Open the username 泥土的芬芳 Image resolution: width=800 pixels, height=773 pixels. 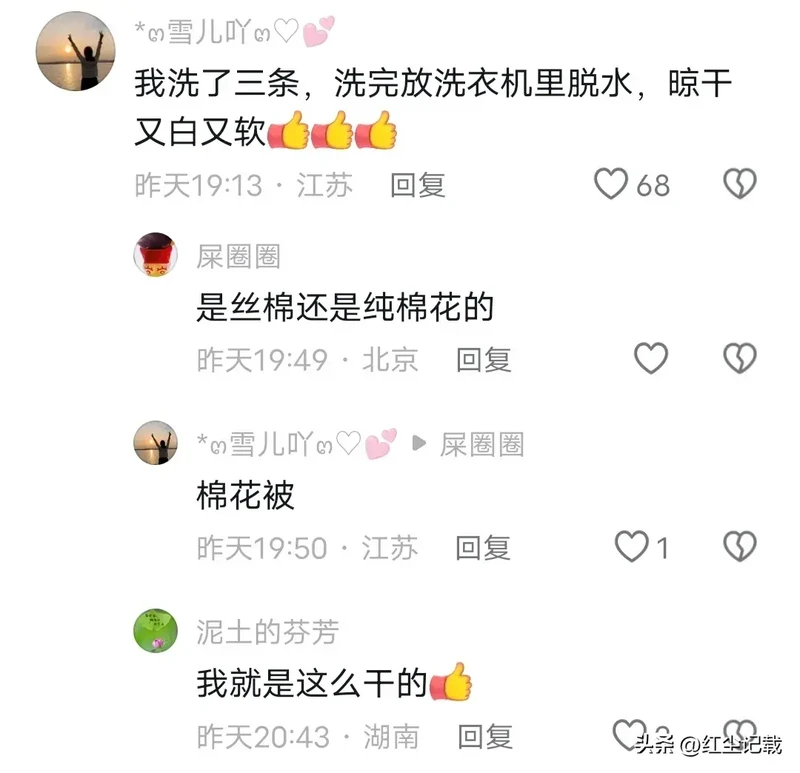267,631
